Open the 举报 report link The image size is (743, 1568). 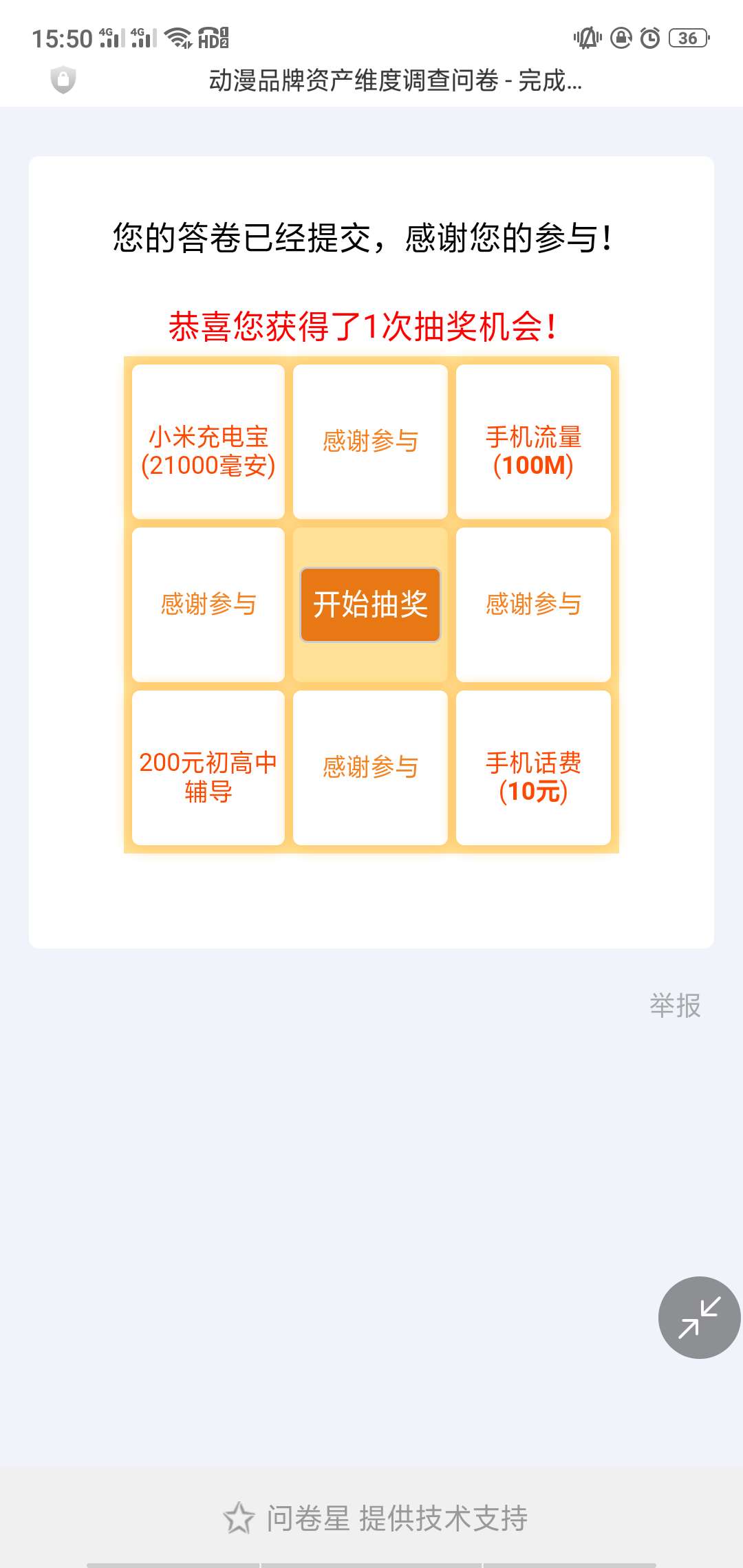(675, 1005)
